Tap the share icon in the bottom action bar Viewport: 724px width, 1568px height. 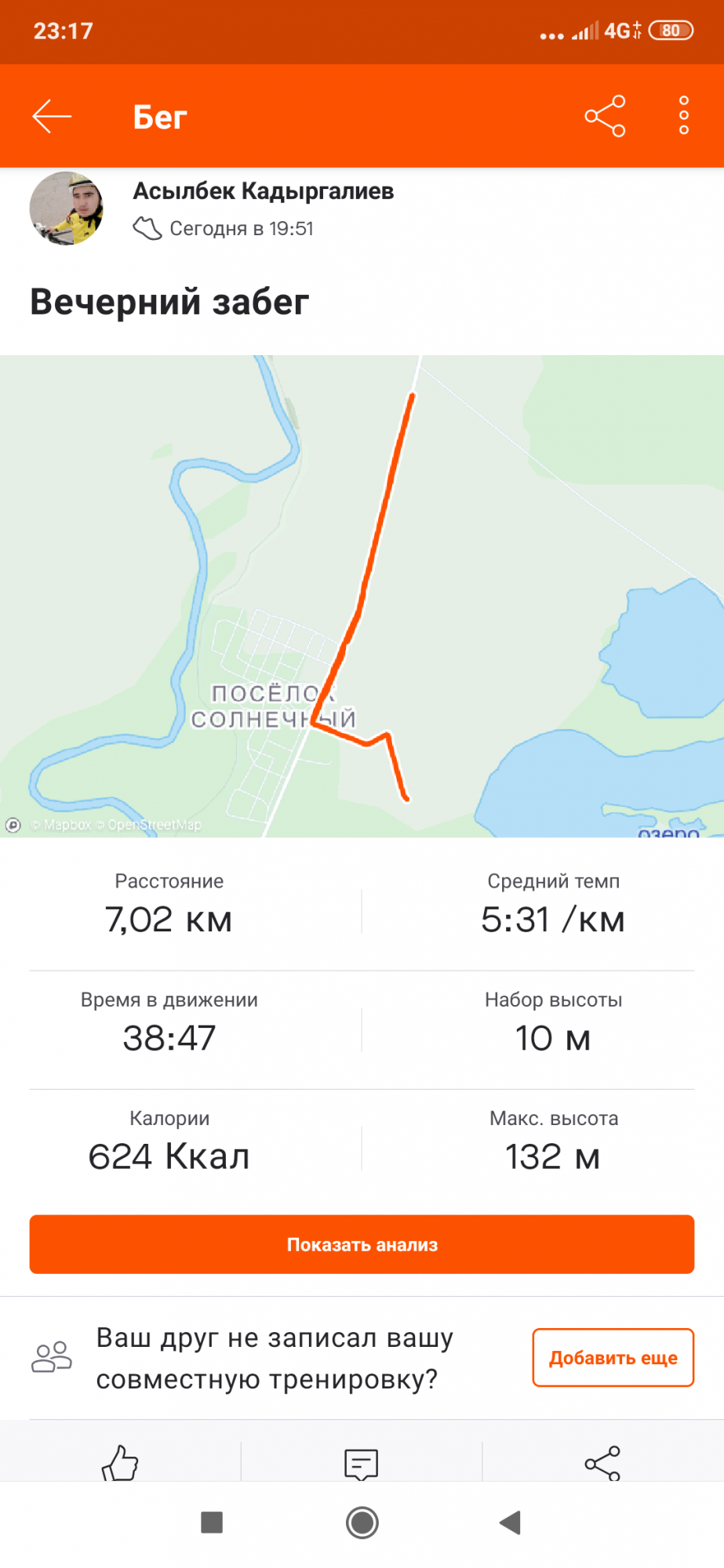[x=602, y=1463]
